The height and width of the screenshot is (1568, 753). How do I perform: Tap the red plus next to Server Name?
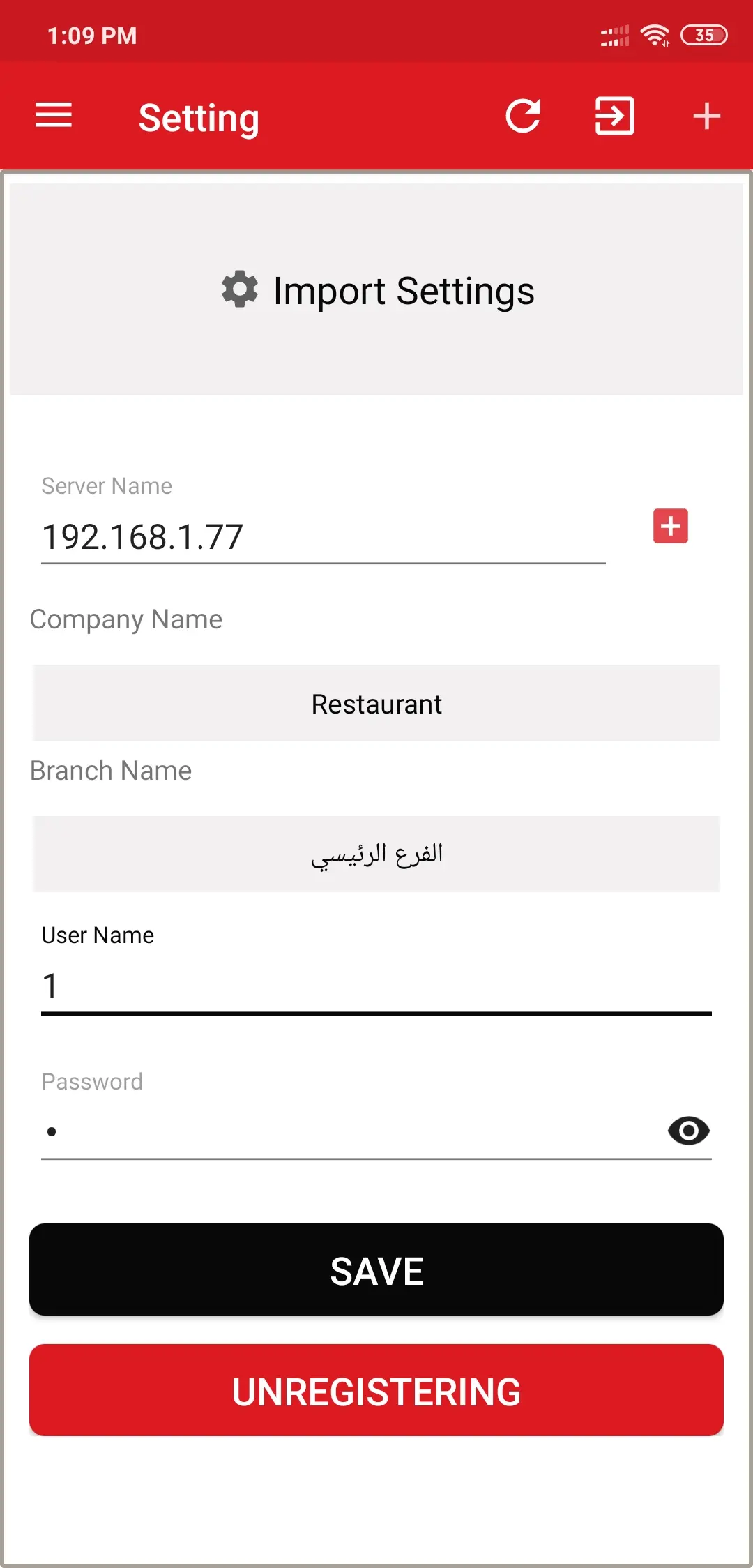670,526
